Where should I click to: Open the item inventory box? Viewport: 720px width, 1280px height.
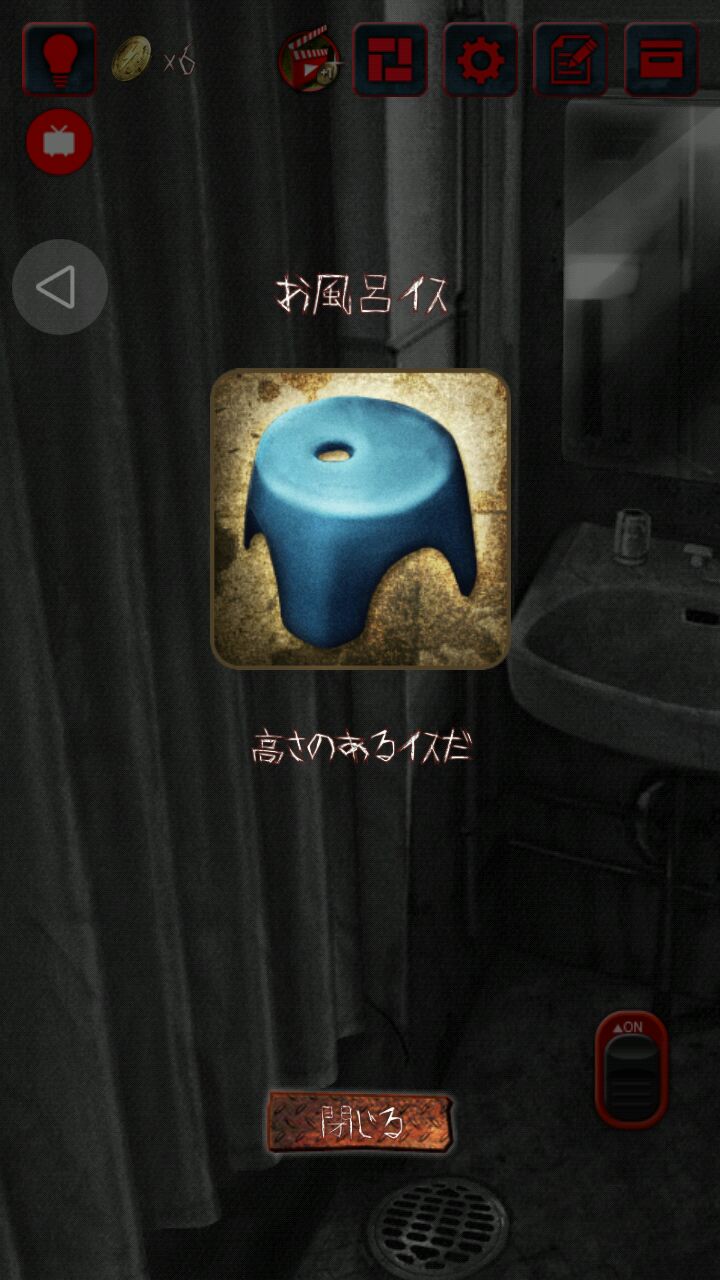pyautogui.click(x=661, y=60)
